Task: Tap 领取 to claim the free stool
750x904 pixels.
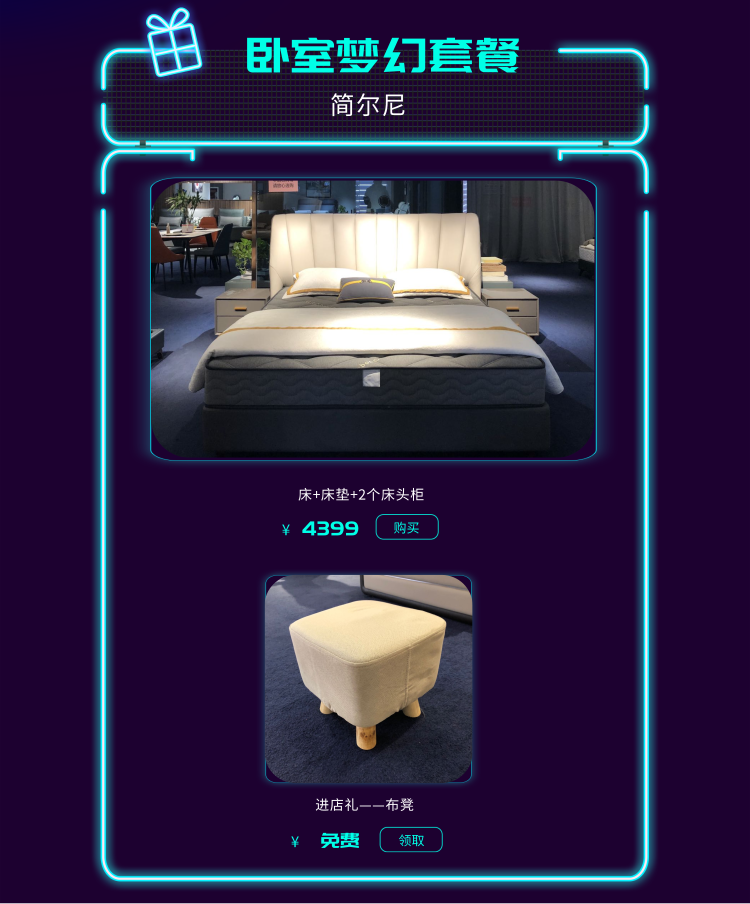Action: (x=411, y=840)
